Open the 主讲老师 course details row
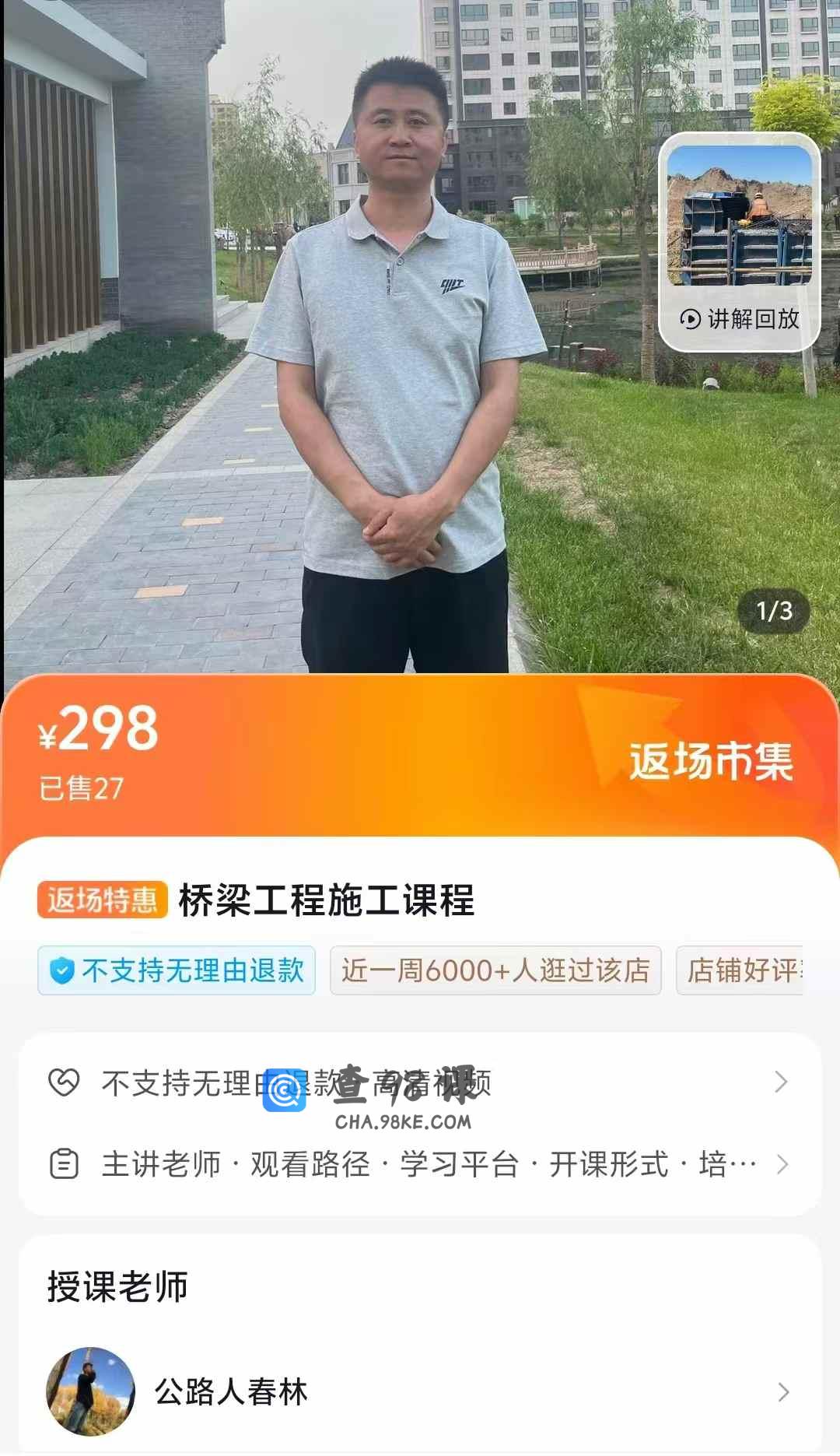The width and height of the screenshot is (840, 1456). (420, 1164)
